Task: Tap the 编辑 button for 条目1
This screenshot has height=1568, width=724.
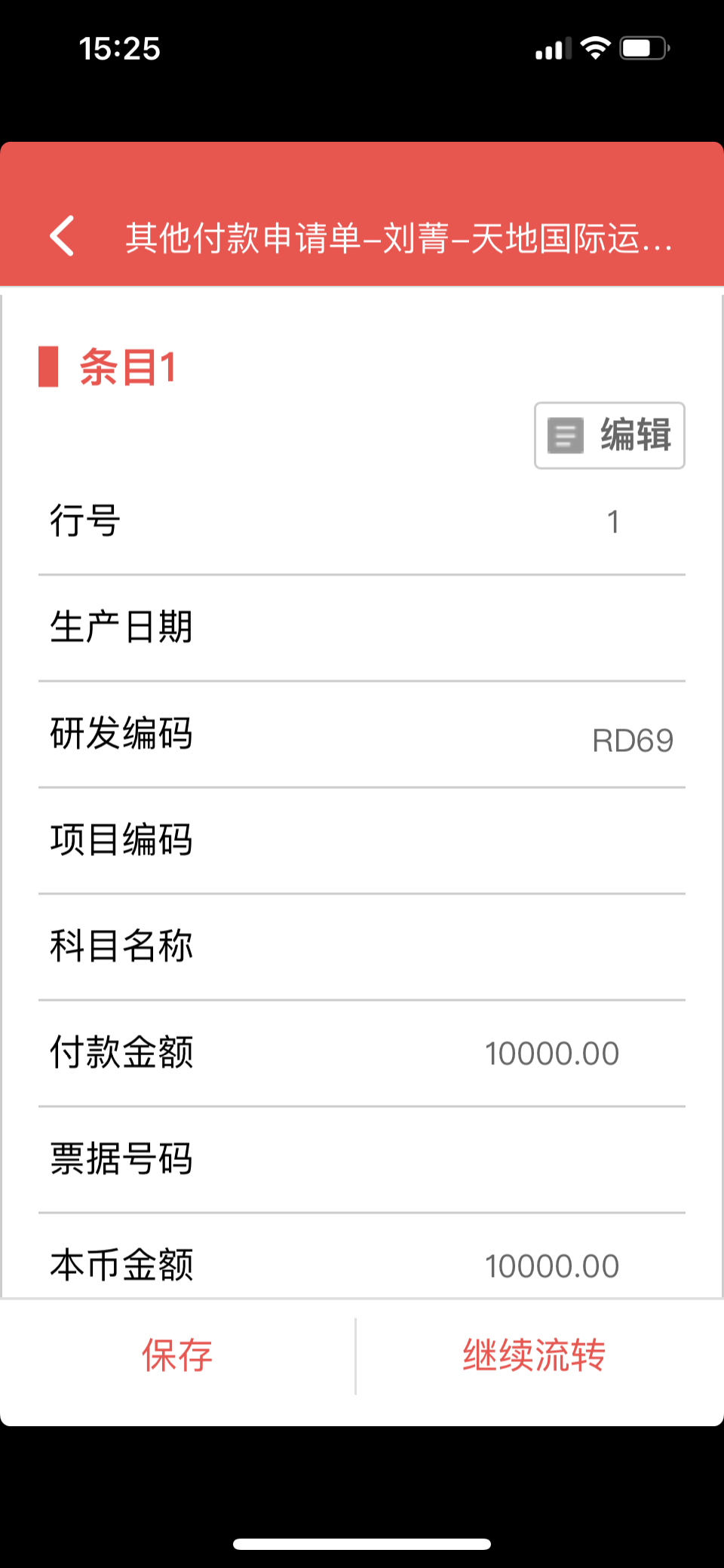Action: tap(609, 435)
